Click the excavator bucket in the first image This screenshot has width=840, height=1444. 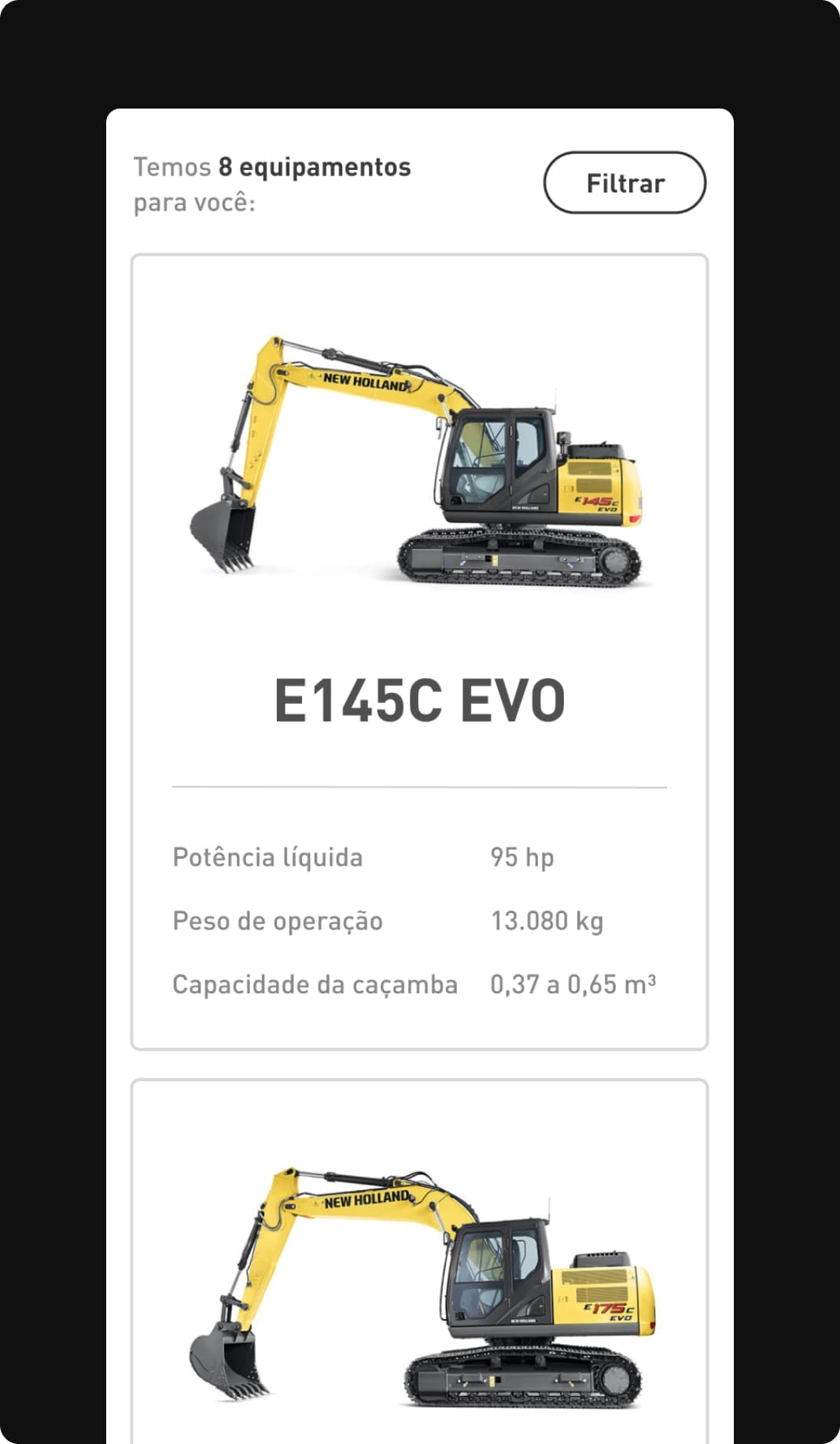click(223, 535)
